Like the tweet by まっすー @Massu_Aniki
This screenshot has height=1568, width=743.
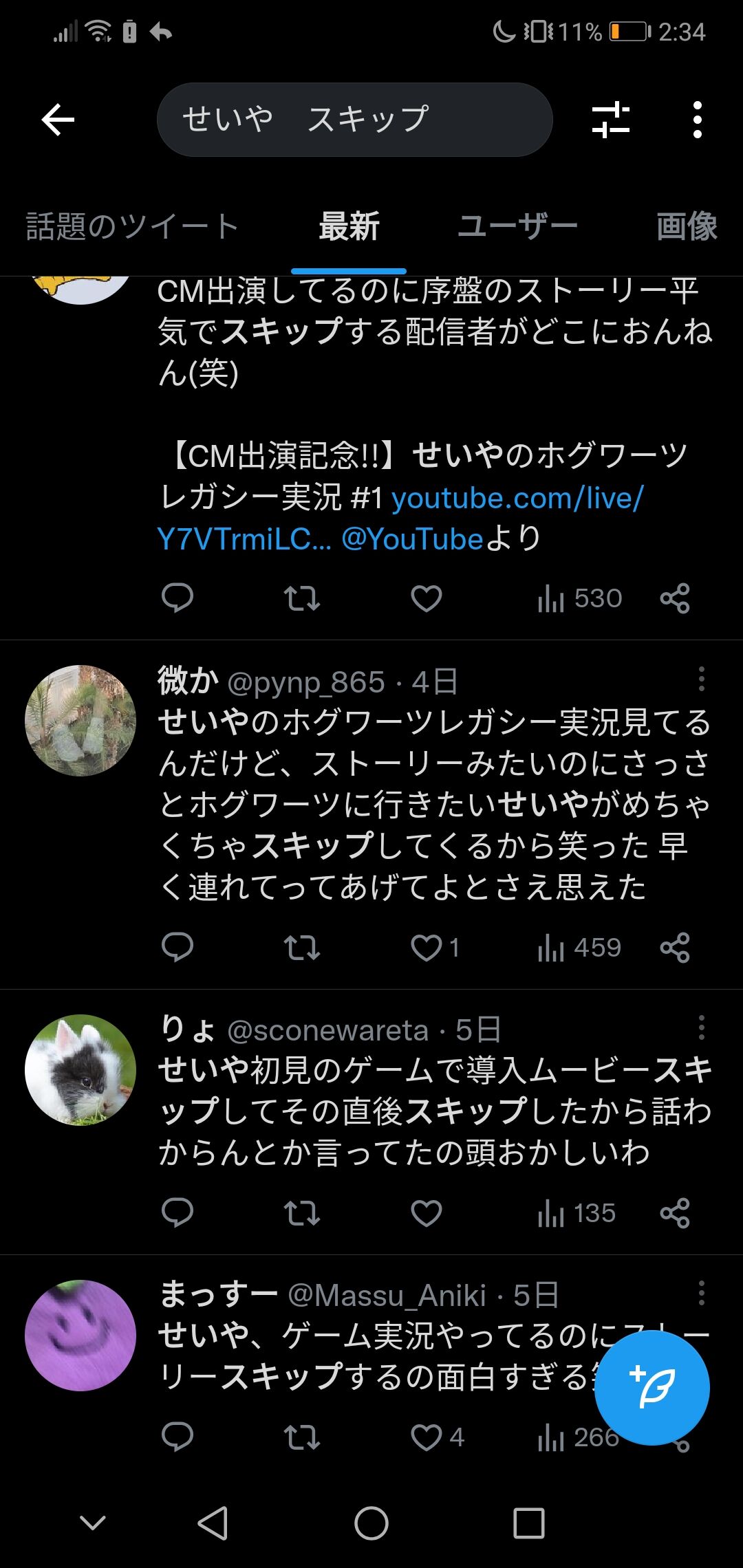pos(427,1437)
